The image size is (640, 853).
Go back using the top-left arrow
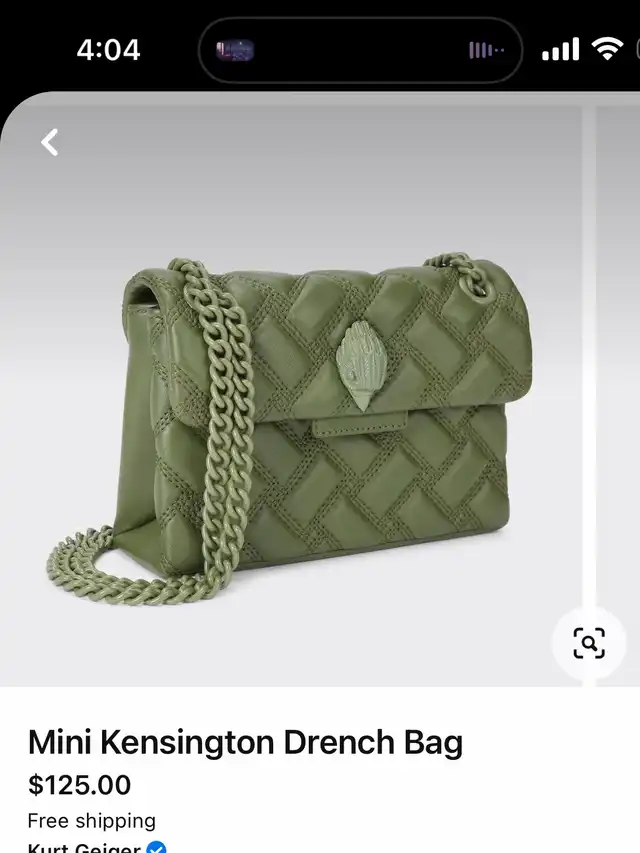point(50,143)
